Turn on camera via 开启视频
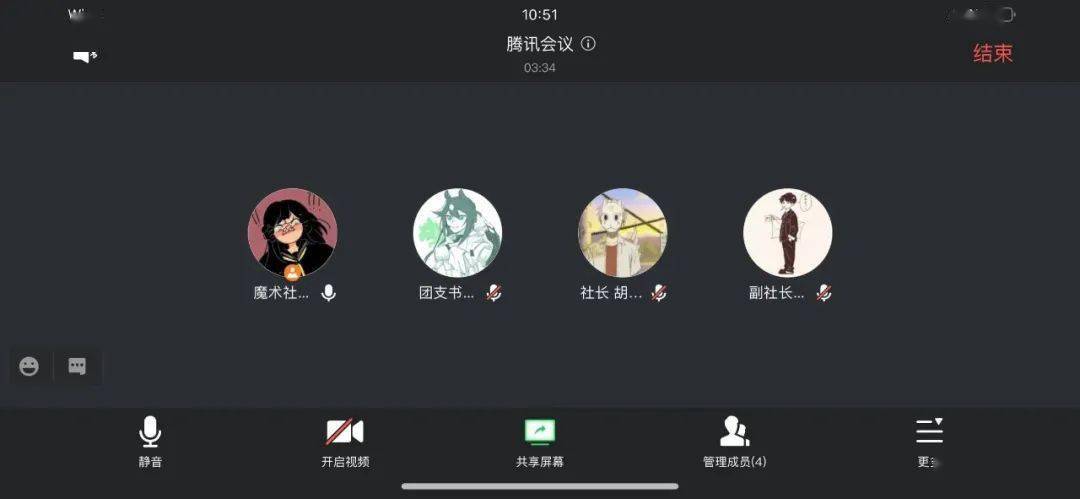Image resolution: width=1080 pixels, height=499 pixels. point(345,442)
